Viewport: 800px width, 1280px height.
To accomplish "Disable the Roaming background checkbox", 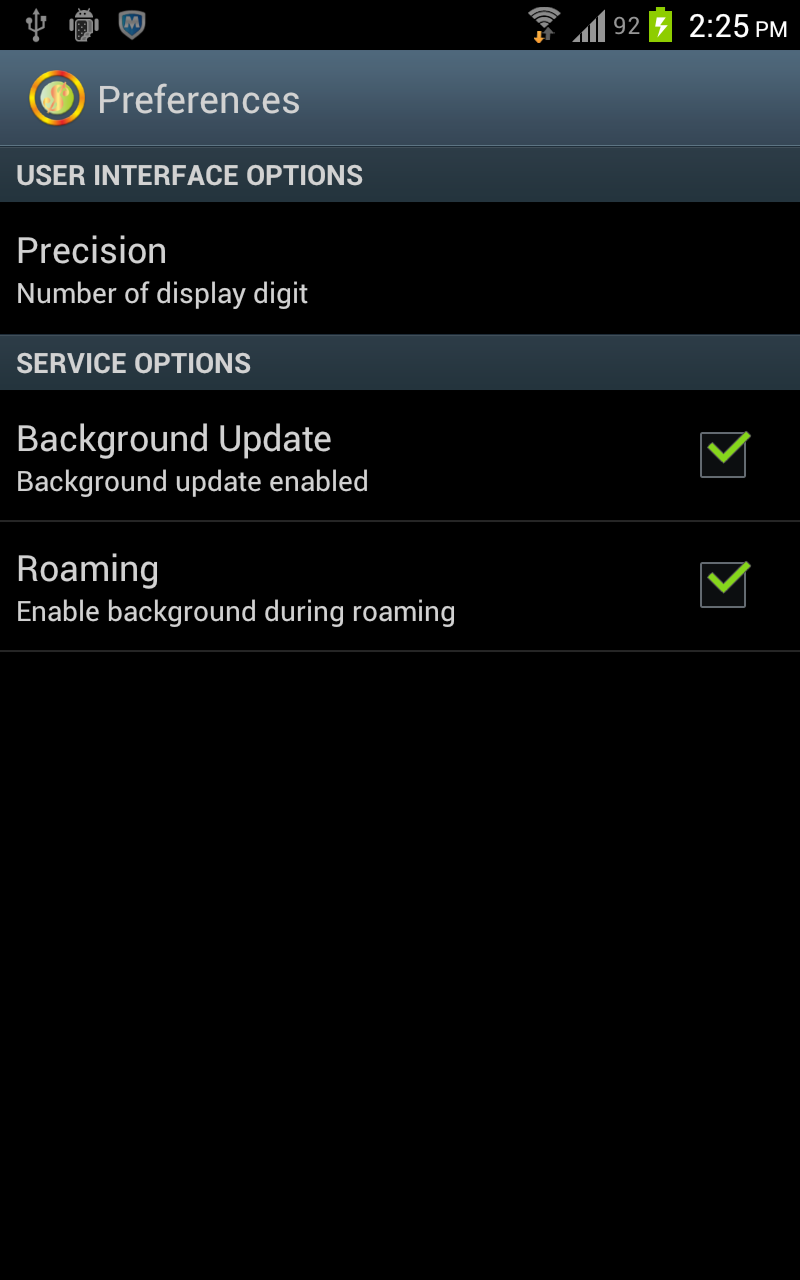I will pos(724,584).
